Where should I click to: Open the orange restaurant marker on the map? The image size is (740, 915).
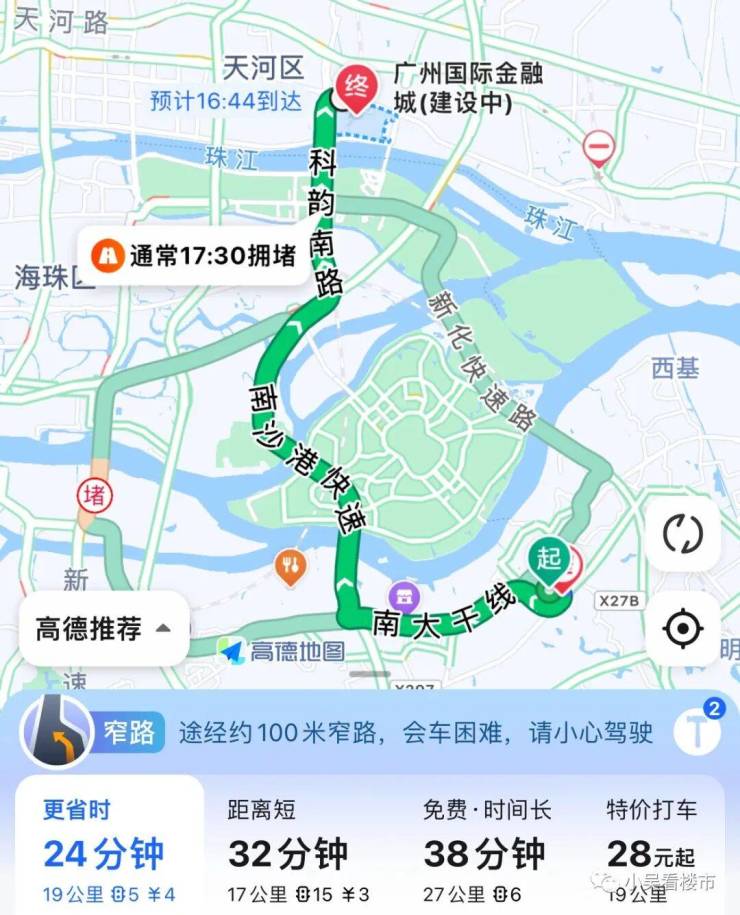point(291,568)
